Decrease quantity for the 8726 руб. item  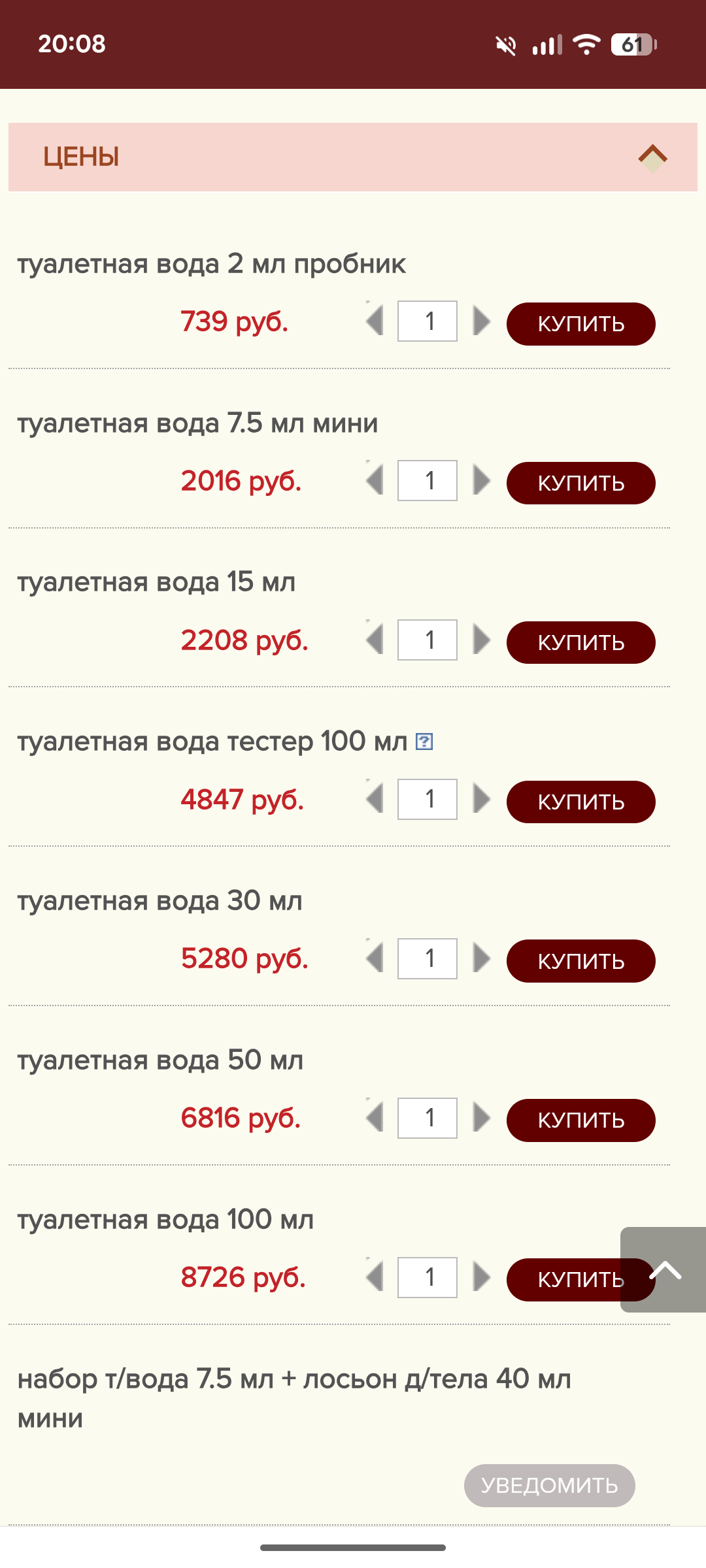point(375,1277)
